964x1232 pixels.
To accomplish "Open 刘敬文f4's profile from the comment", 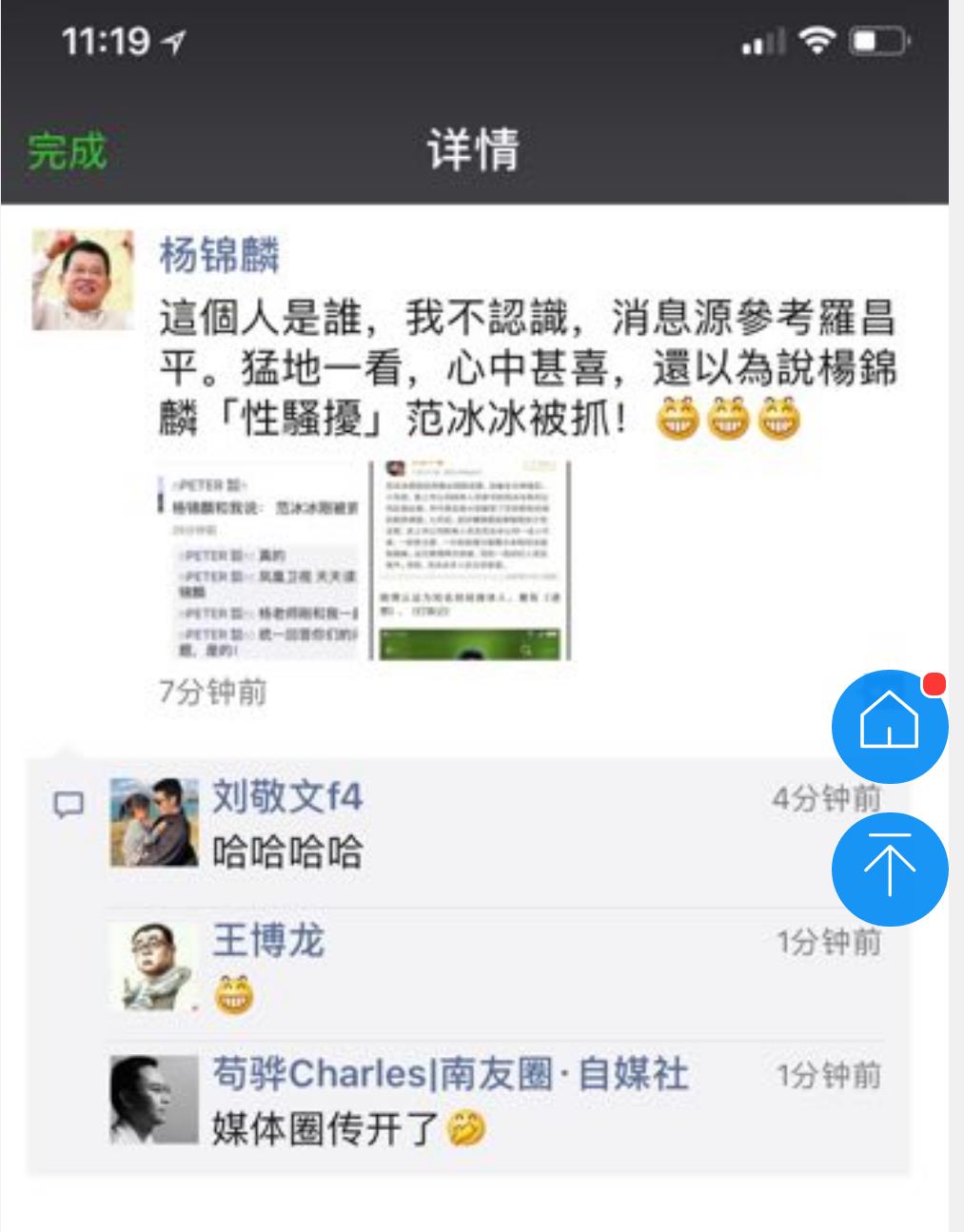I will [286, 796].
